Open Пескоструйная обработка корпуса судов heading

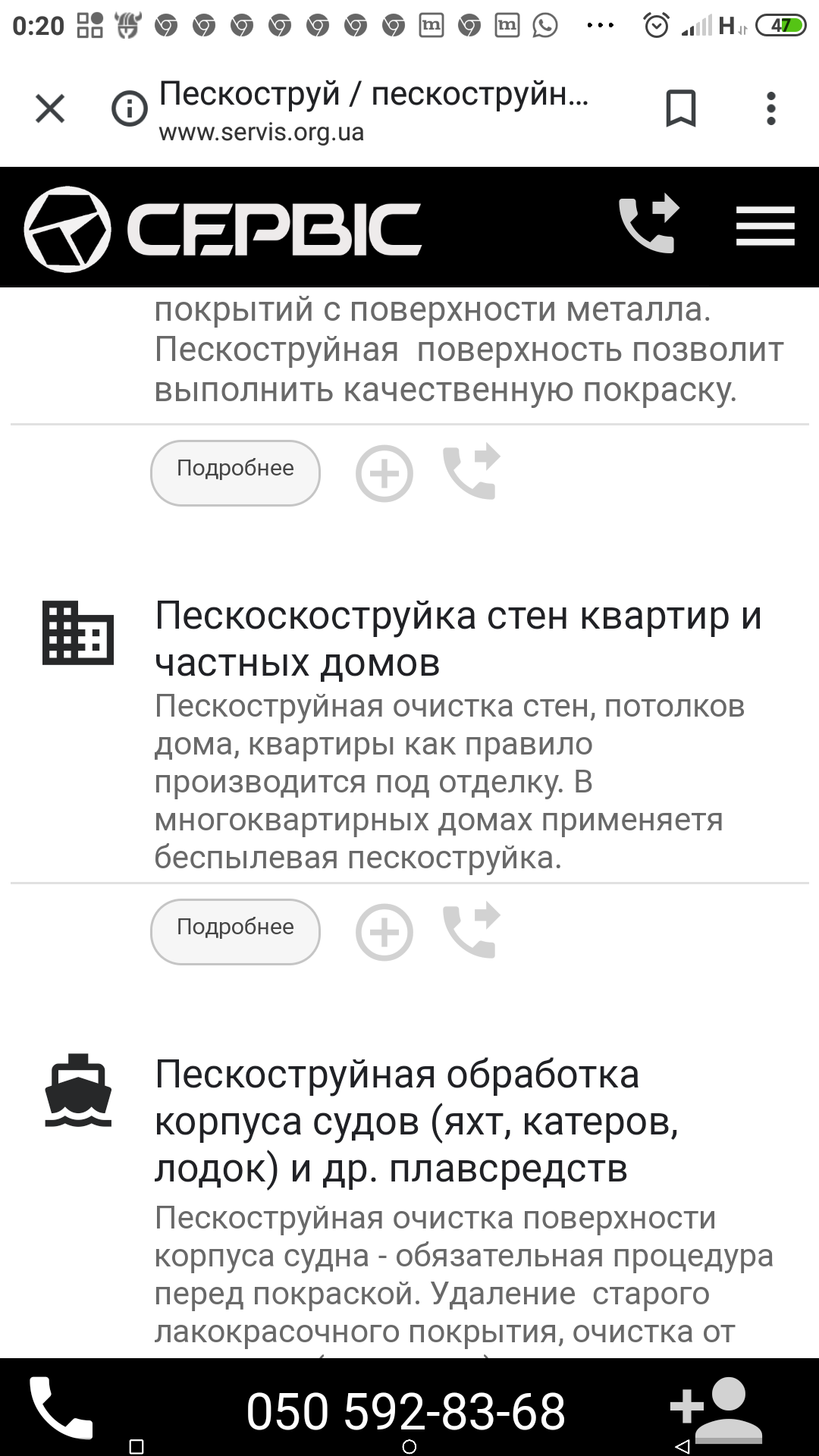coord(416,1121)
